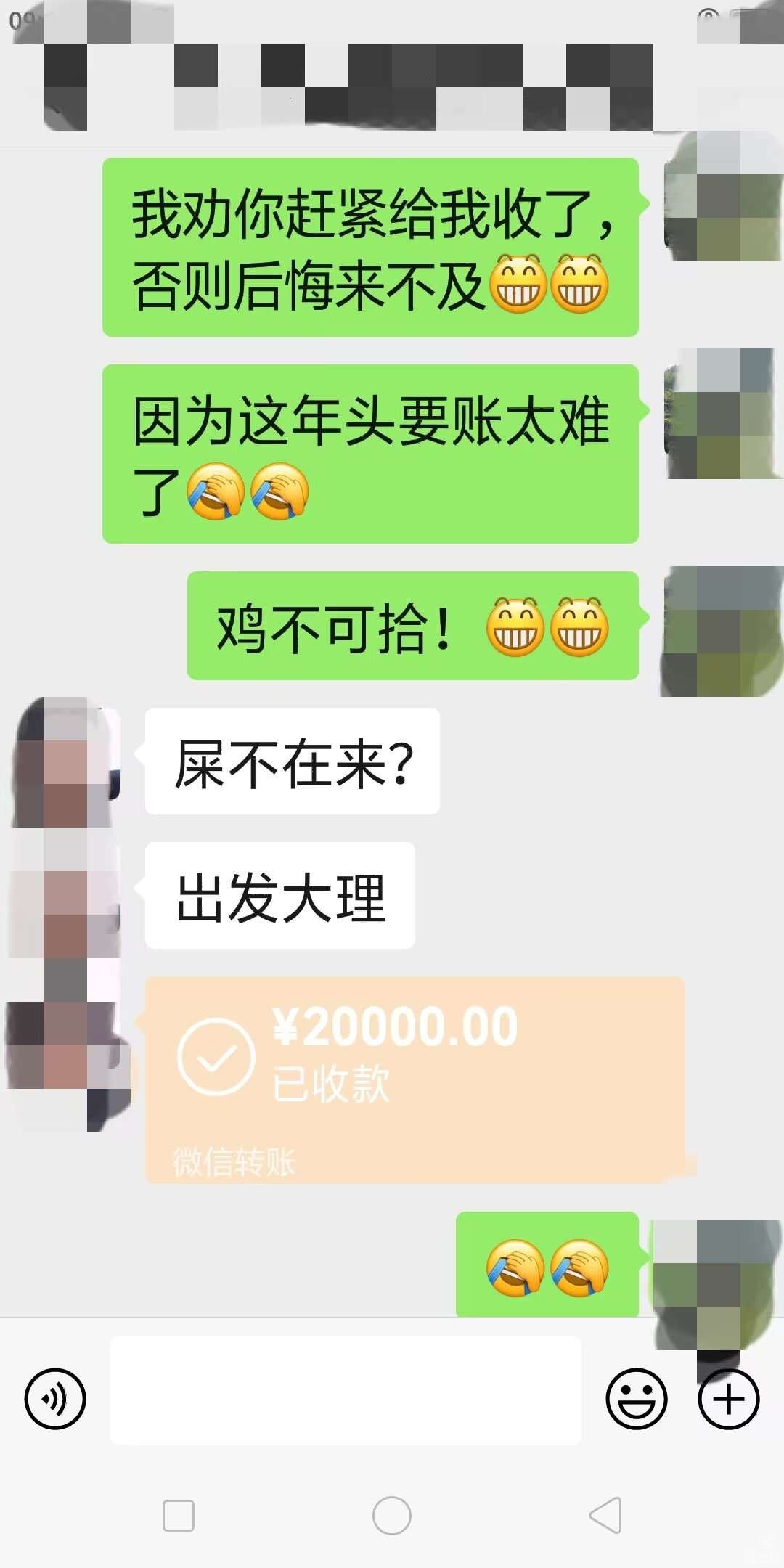Go to the phone home screen
The width and height of the screenshot is (784, 1568).
392,1516
